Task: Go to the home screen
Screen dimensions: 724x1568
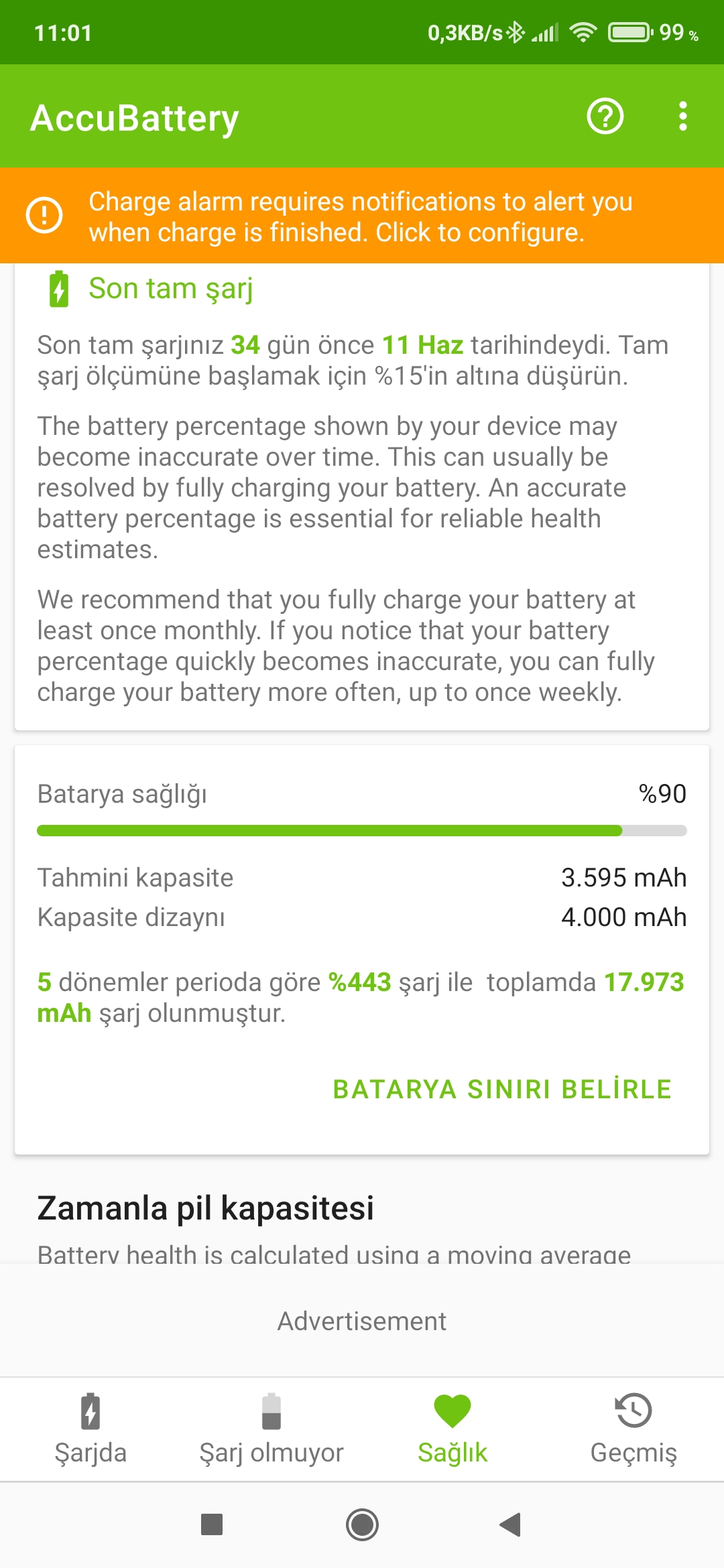Action: tap(362, 1524)
